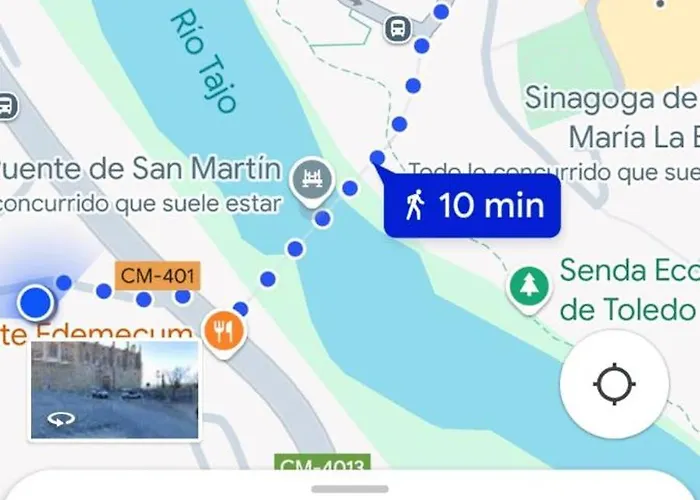Open the Street View preview thumbnail

pos(114,389)
